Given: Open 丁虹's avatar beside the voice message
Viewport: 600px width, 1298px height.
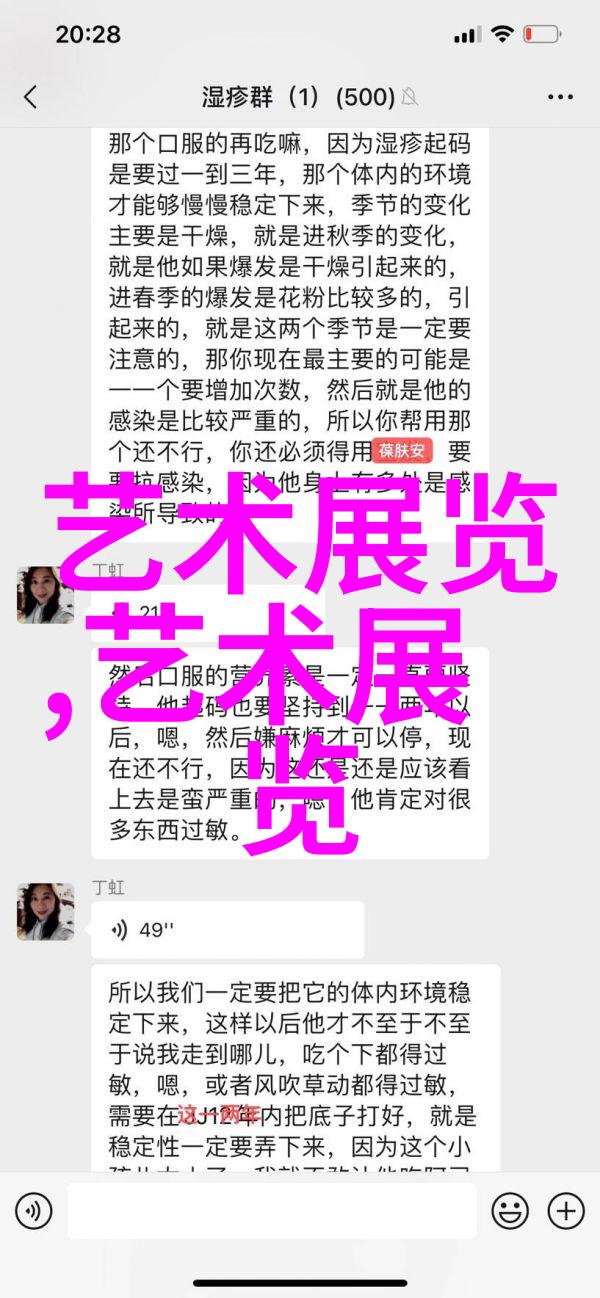Looking at the screenshot, I should click(45, 911).
